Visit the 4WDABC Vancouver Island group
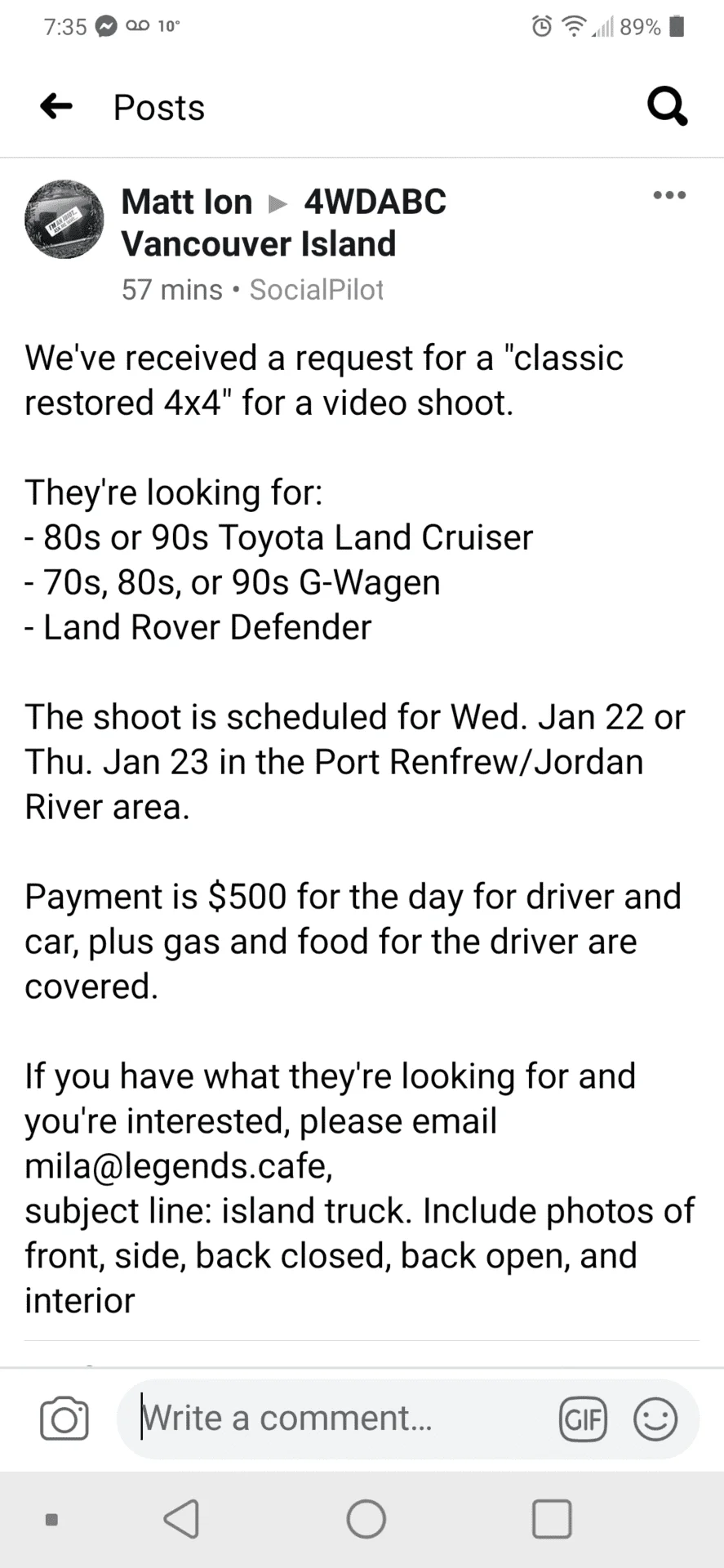724x1568 pixels. 326,223
